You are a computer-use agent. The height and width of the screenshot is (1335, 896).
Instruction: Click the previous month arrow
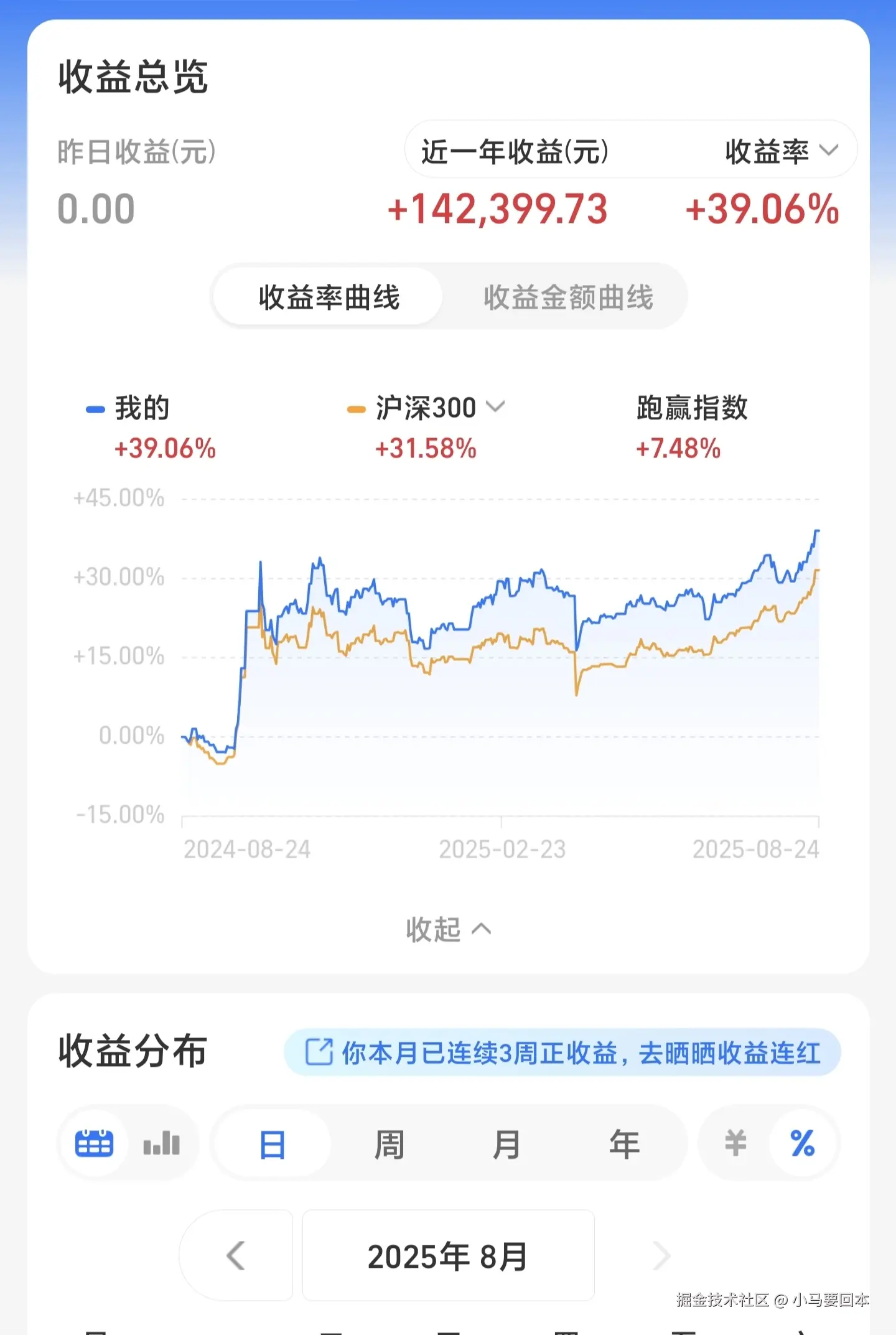coord(235,1256)
